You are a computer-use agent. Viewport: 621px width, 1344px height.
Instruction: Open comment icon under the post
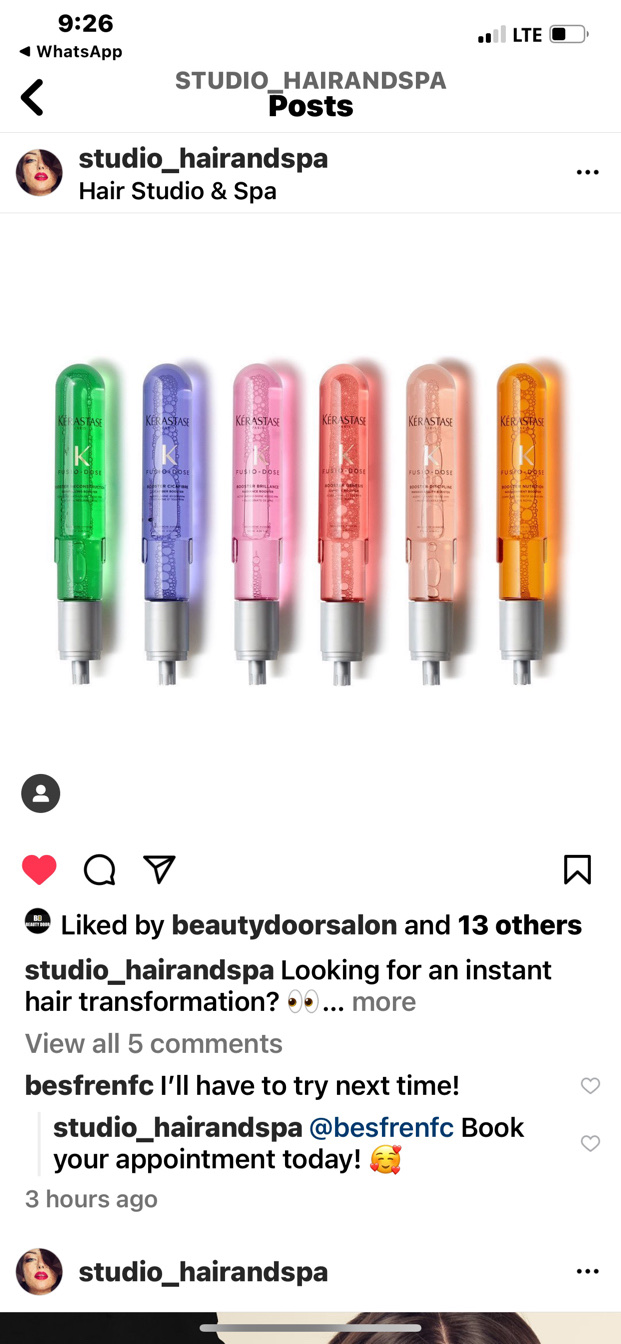(99, 870)
